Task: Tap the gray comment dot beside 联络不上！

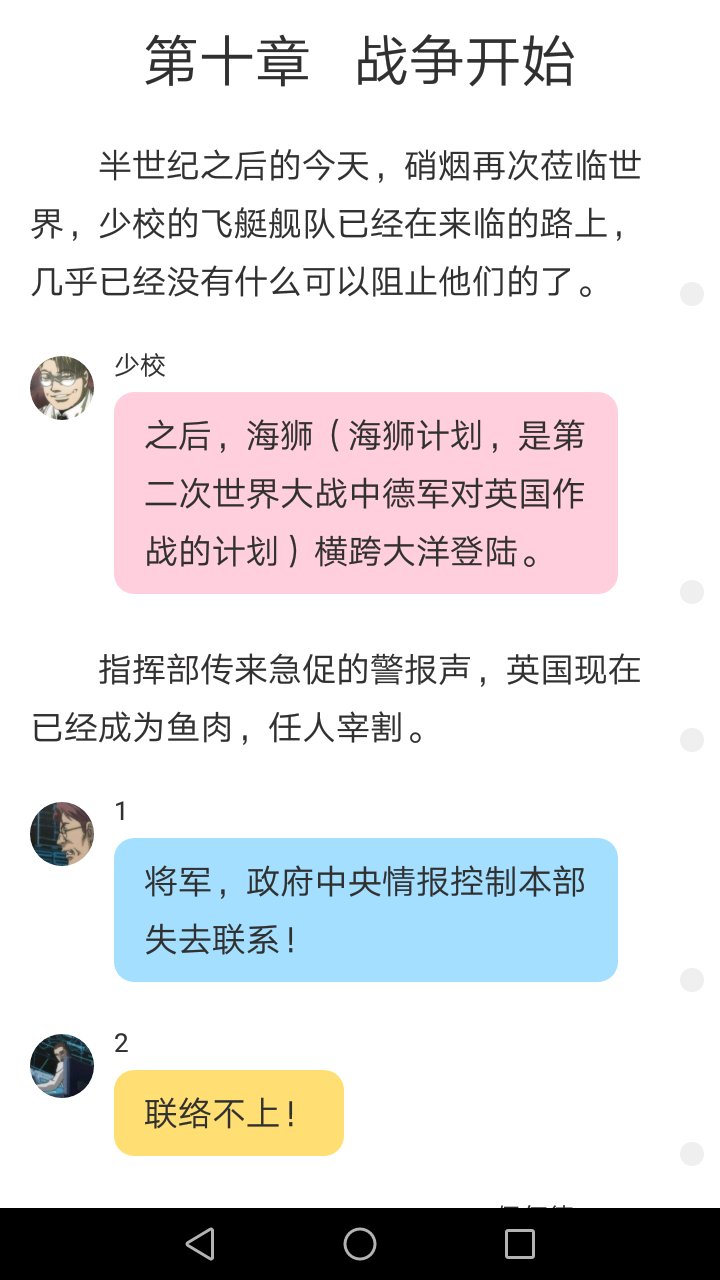Action: click(x=692, y=1154)
